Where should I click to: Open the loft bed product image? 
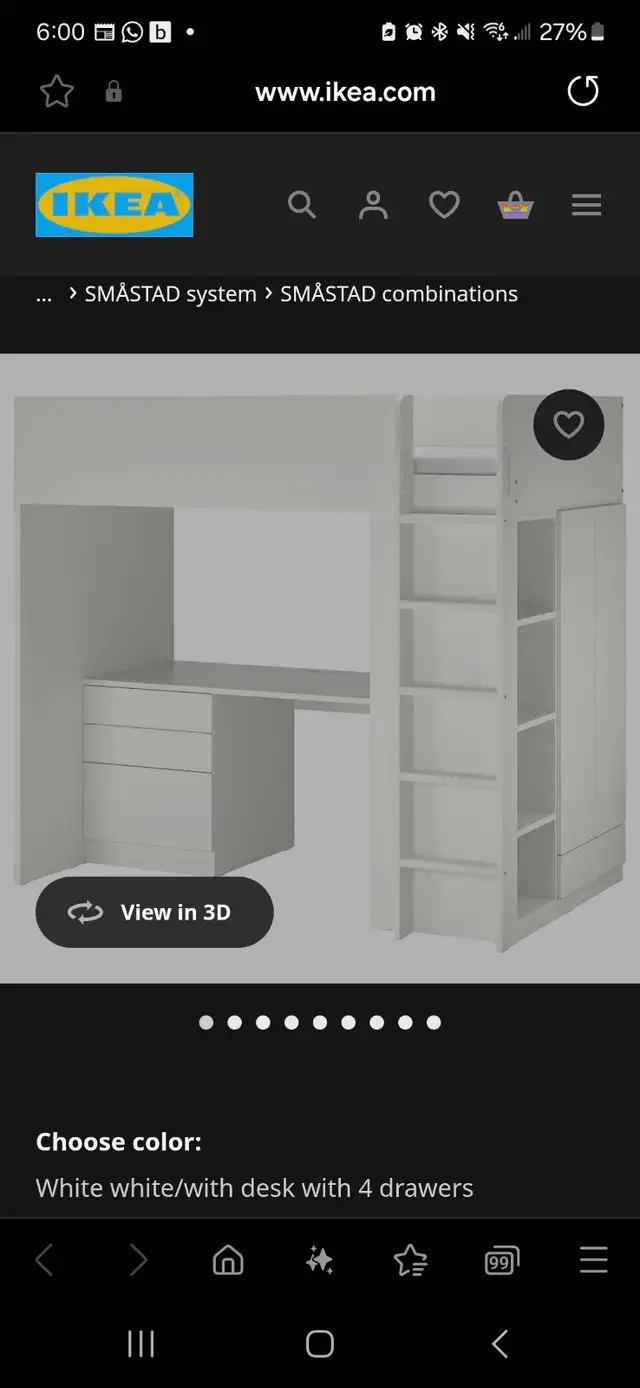click(320, 668)
